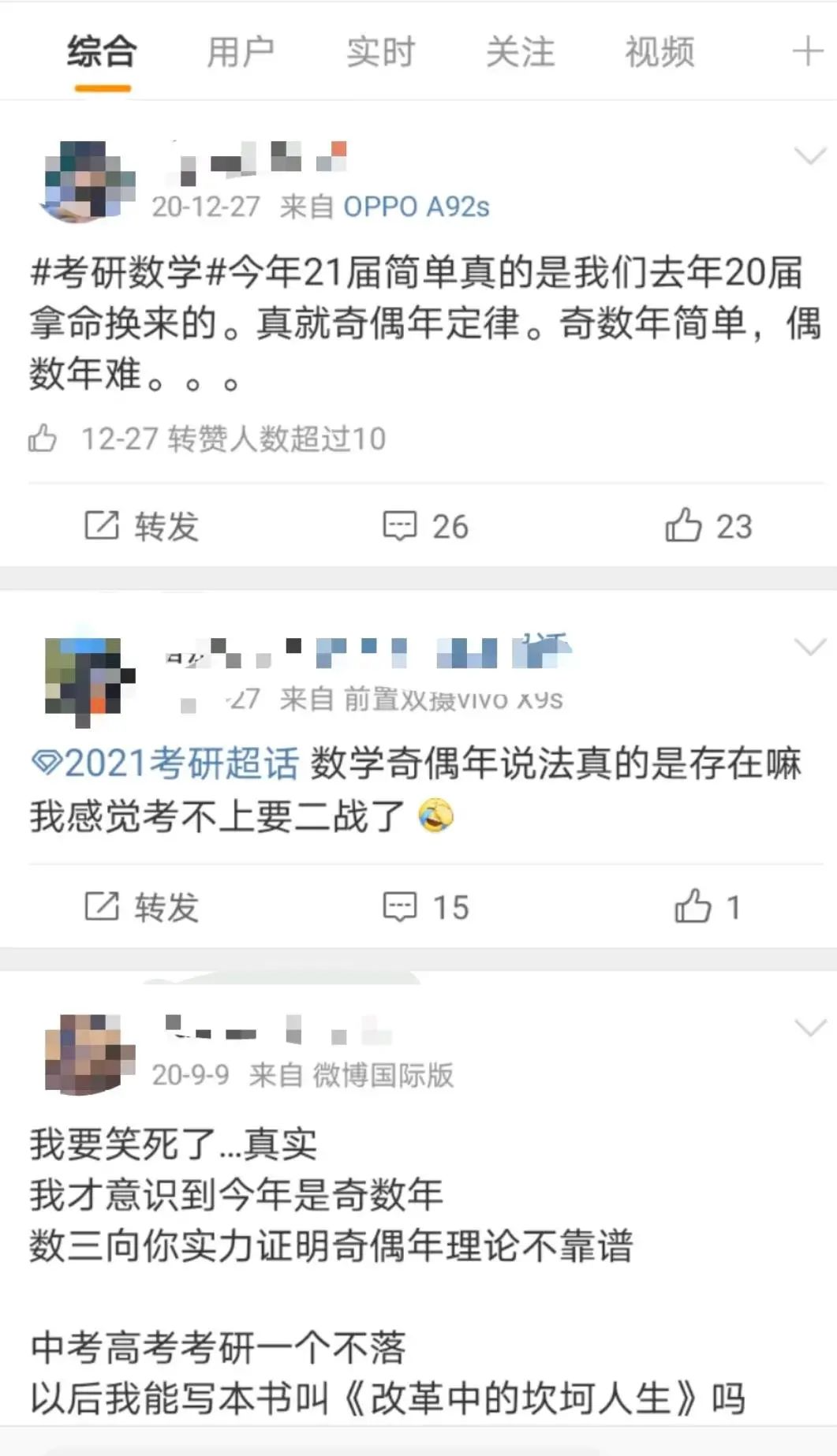Expand the dropdown arrow on the OPPO A92s post
The width and height of the screenshot is (837, 1456).
[x=809, y=155]
